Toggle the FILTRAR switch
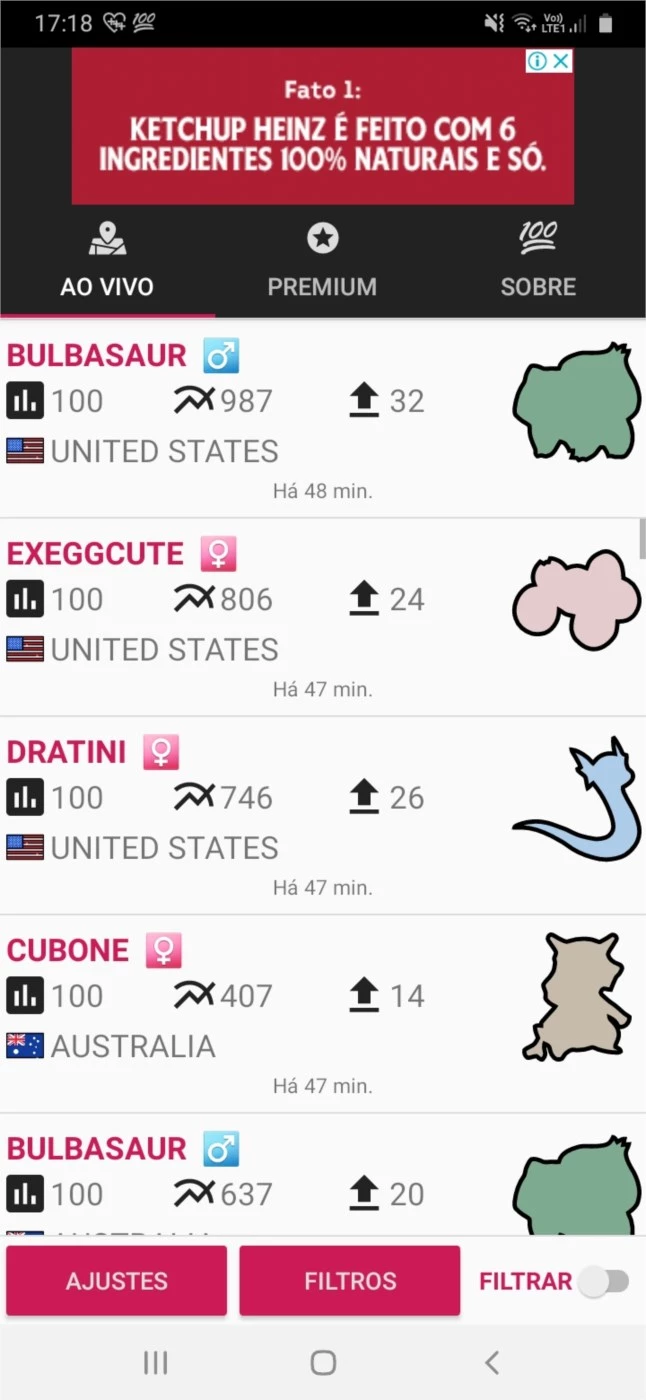646x1400 pixels. [604, 1281]
